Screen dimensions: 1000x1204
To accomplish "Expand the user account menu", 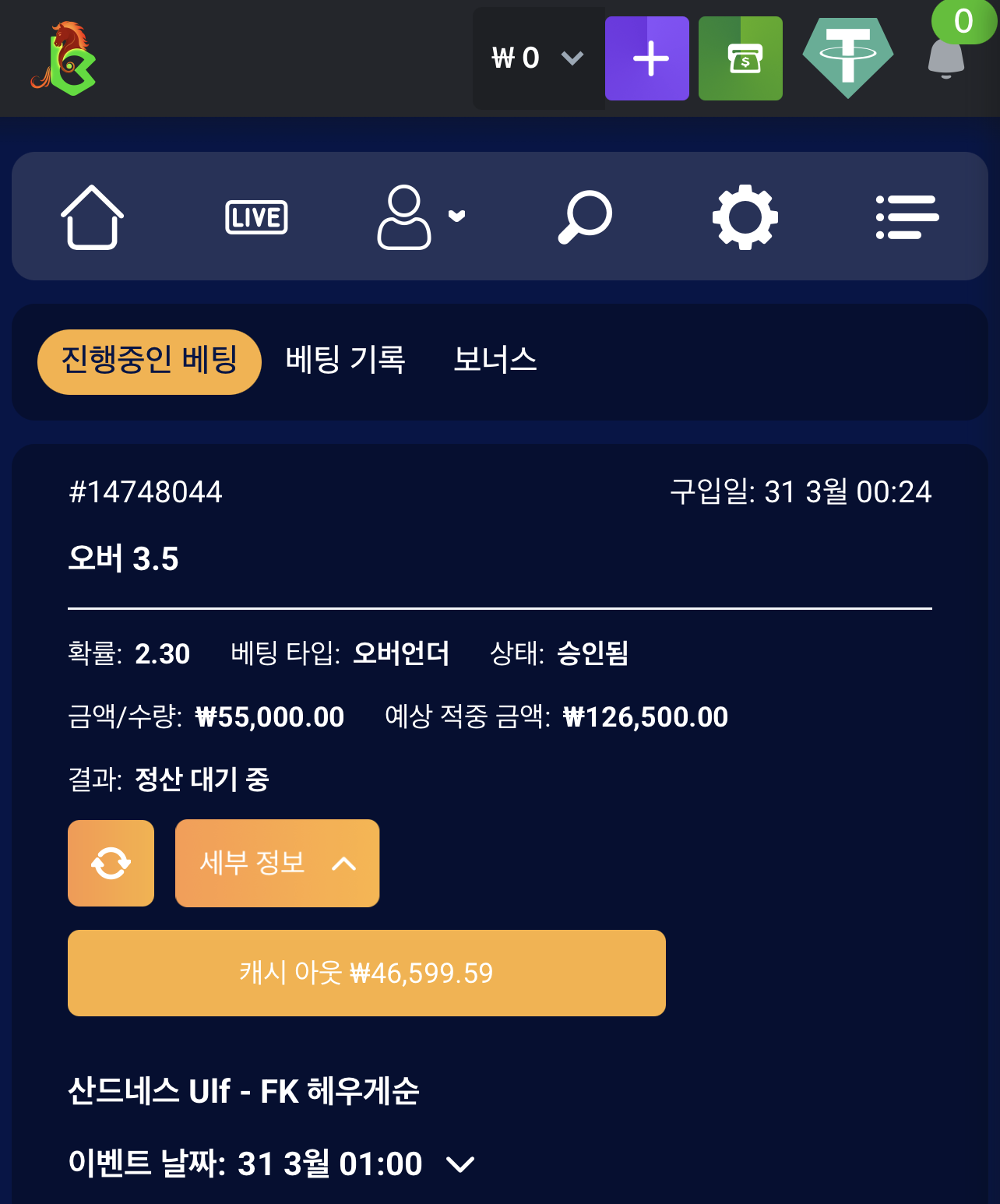I will click(421, 217).
